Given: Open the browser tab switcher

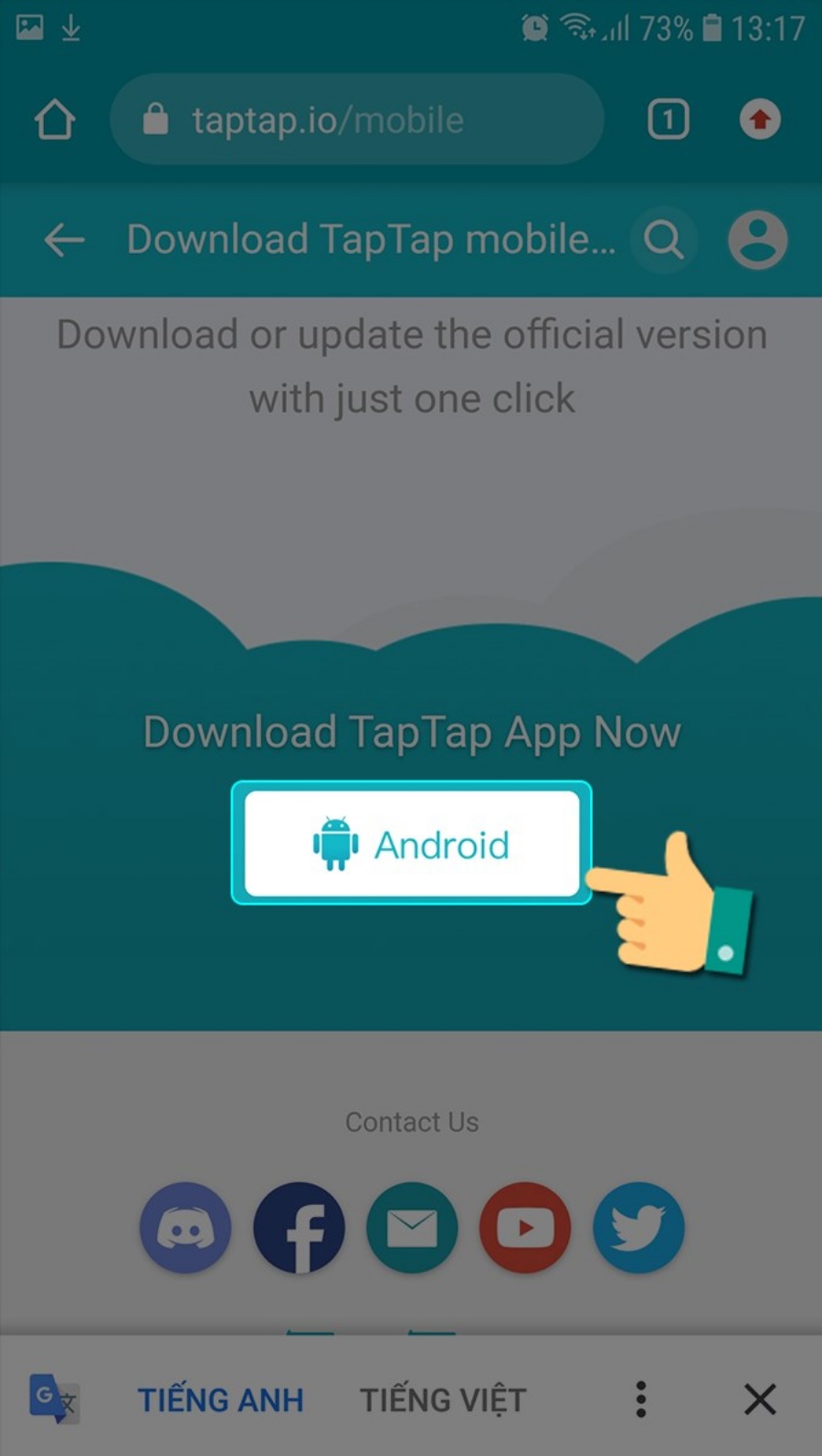Looking at the screenshot, I should (668, 120).
